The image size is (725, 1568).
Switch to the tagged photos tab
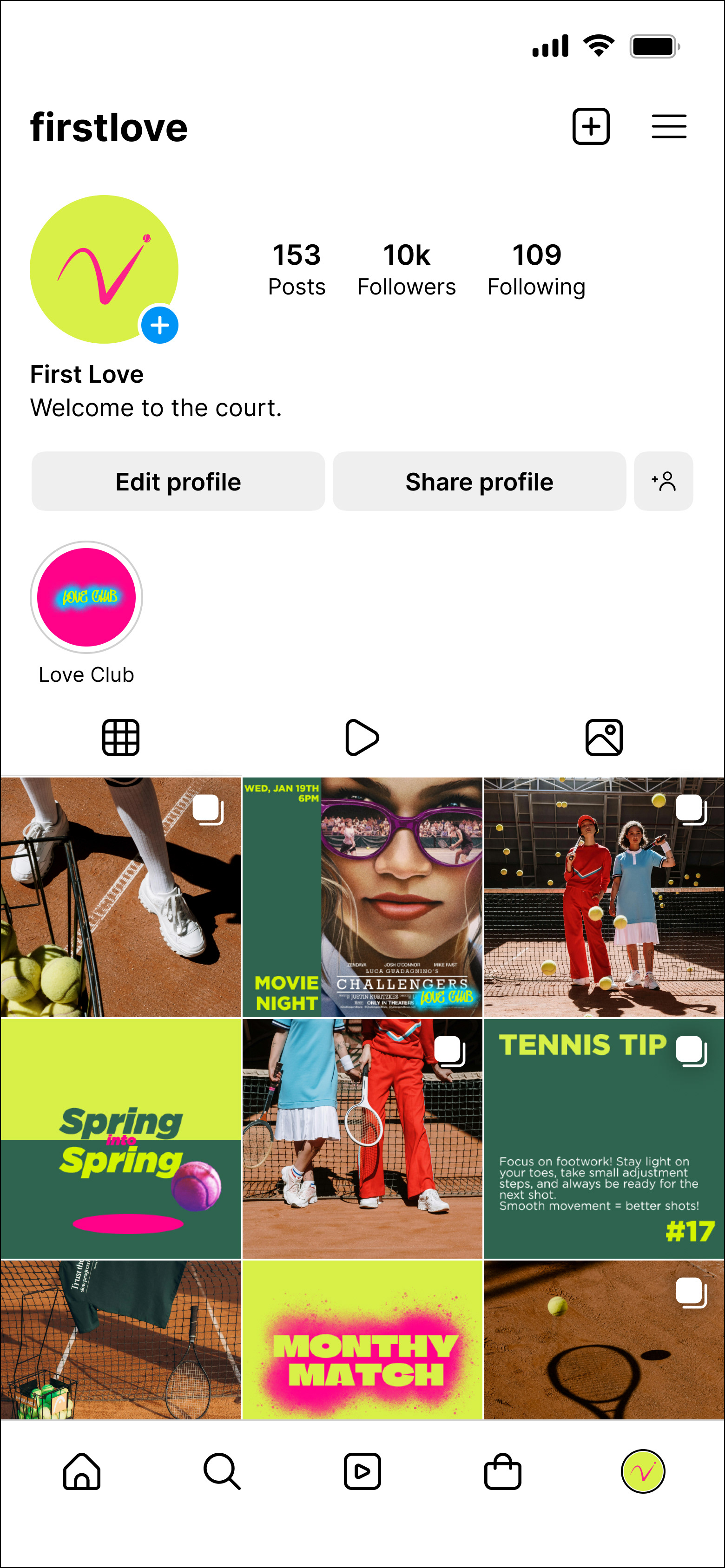click(603, 738)
